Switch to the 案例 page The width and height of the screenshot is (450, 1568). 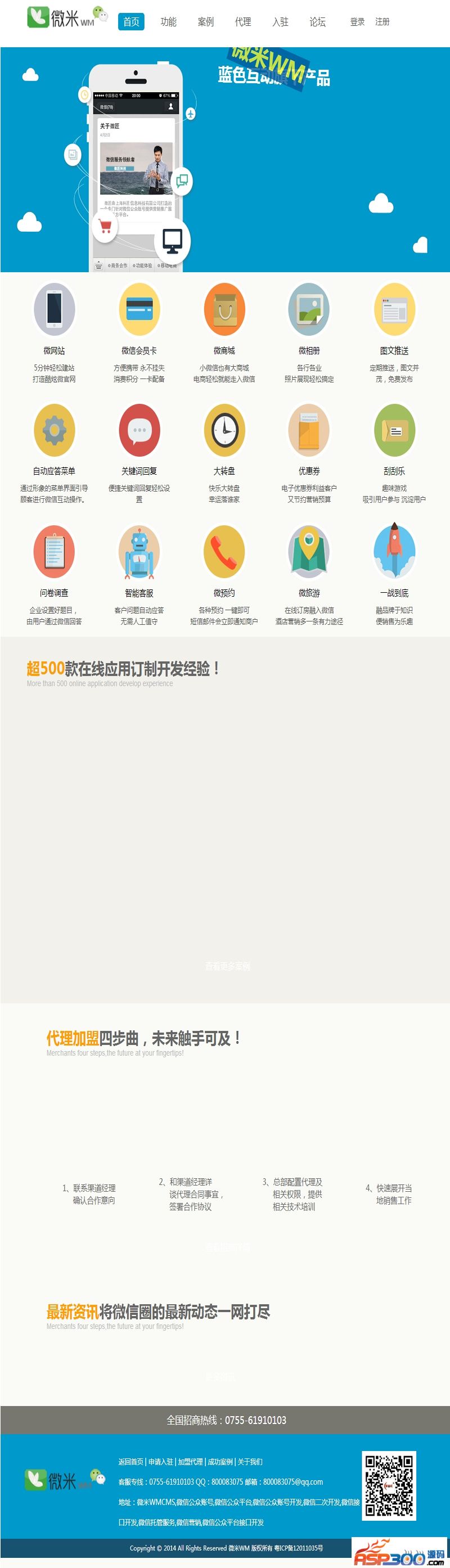point(206,22)
